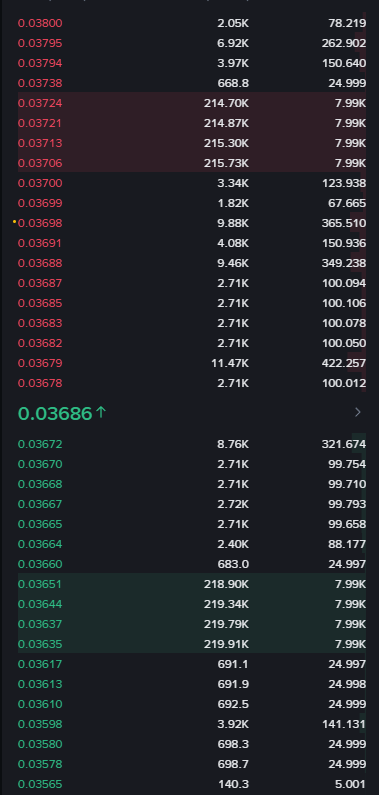Tap the bid row priced 0.03598
The width and height of the screenshot is (379, 795).
pyautogui.click(x=192, y=725)
